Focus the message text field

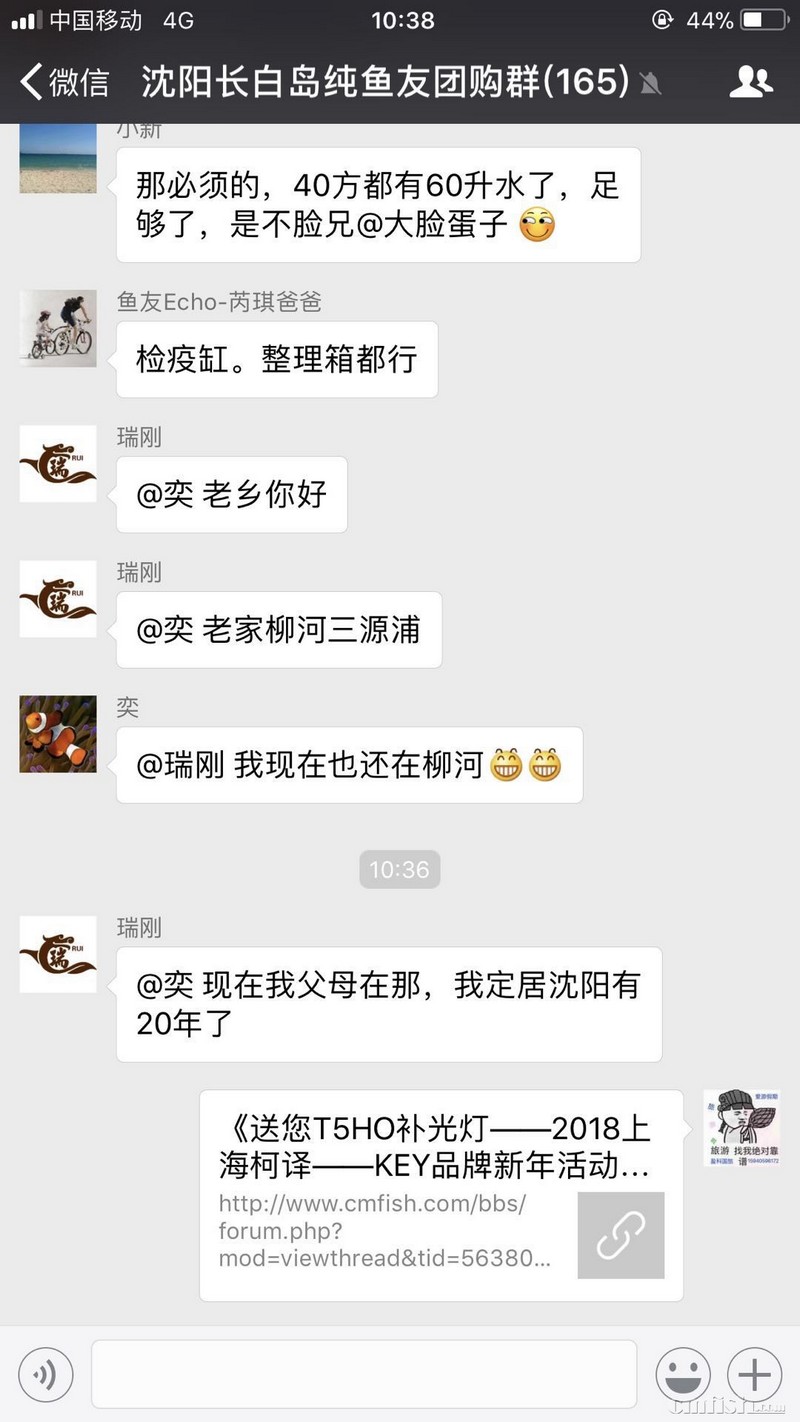pos(364,1375)
